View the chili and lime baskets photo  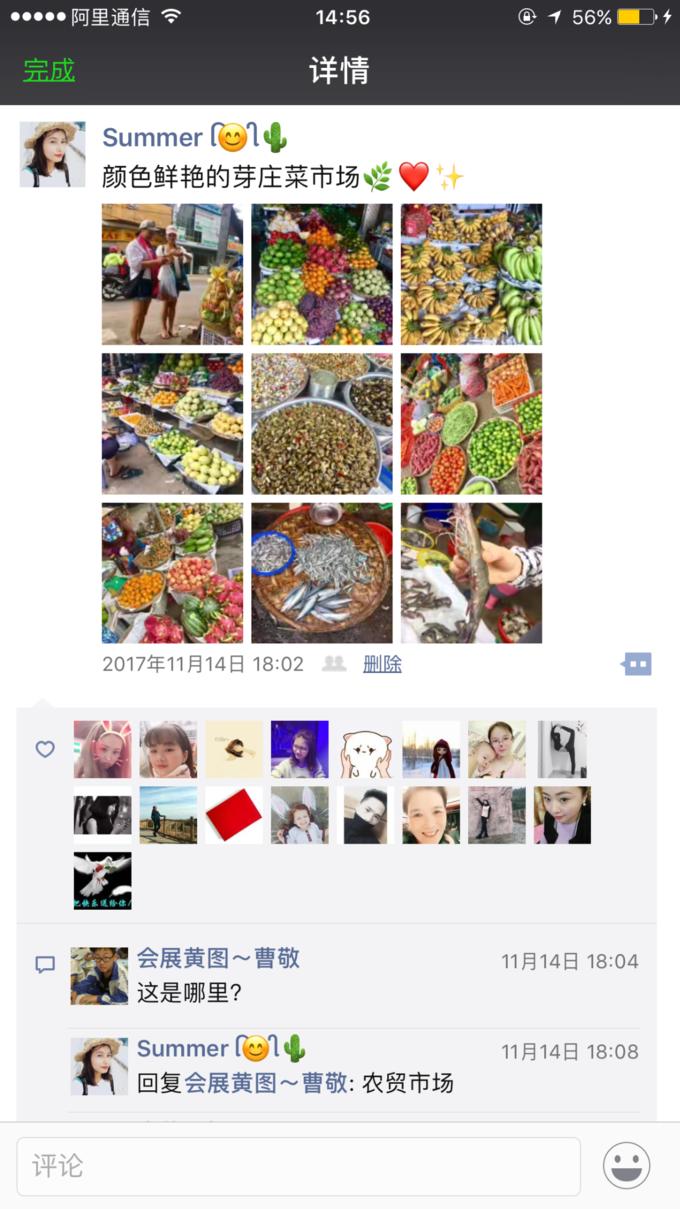(x=471, y=423)
